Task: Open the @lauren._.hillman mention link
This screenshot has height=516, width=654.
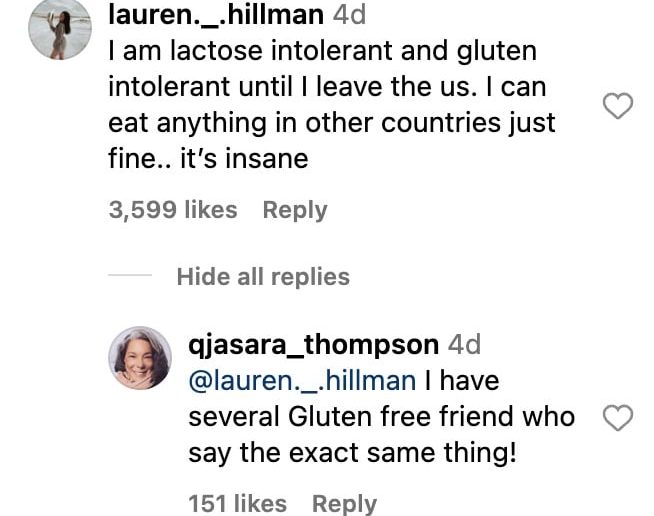Action: [301, 381]
